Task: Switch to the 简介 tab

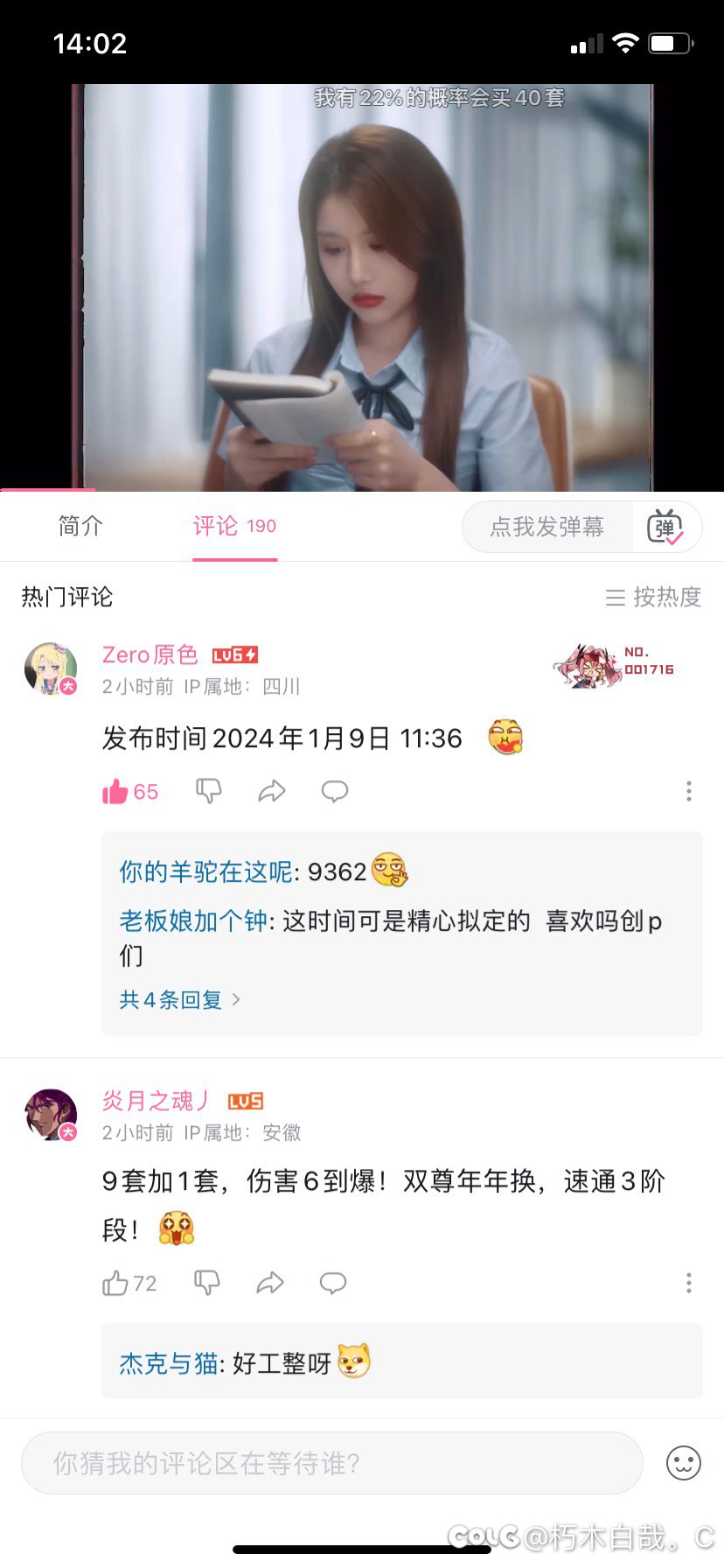Action: 80,526
